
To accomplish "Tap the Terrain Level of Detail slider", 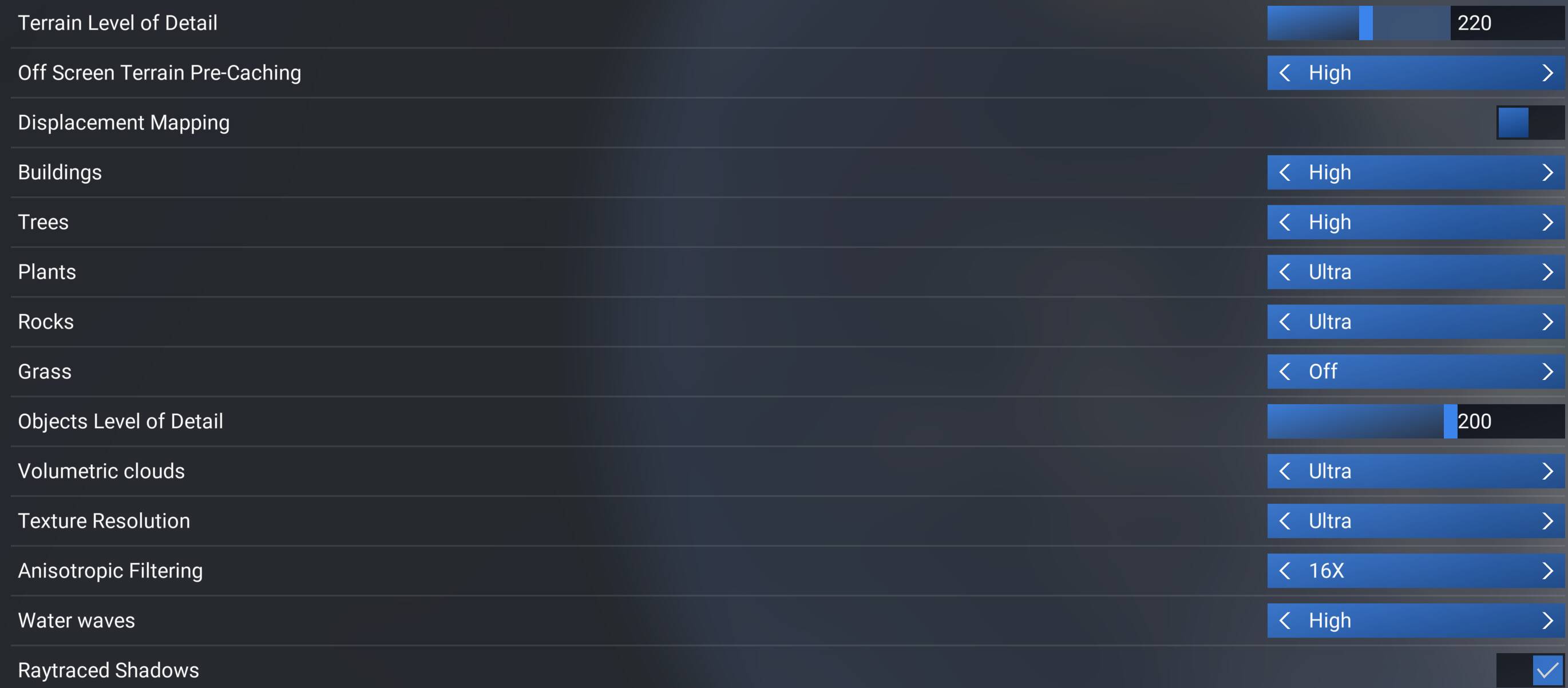I will [x=1358, y=23].
